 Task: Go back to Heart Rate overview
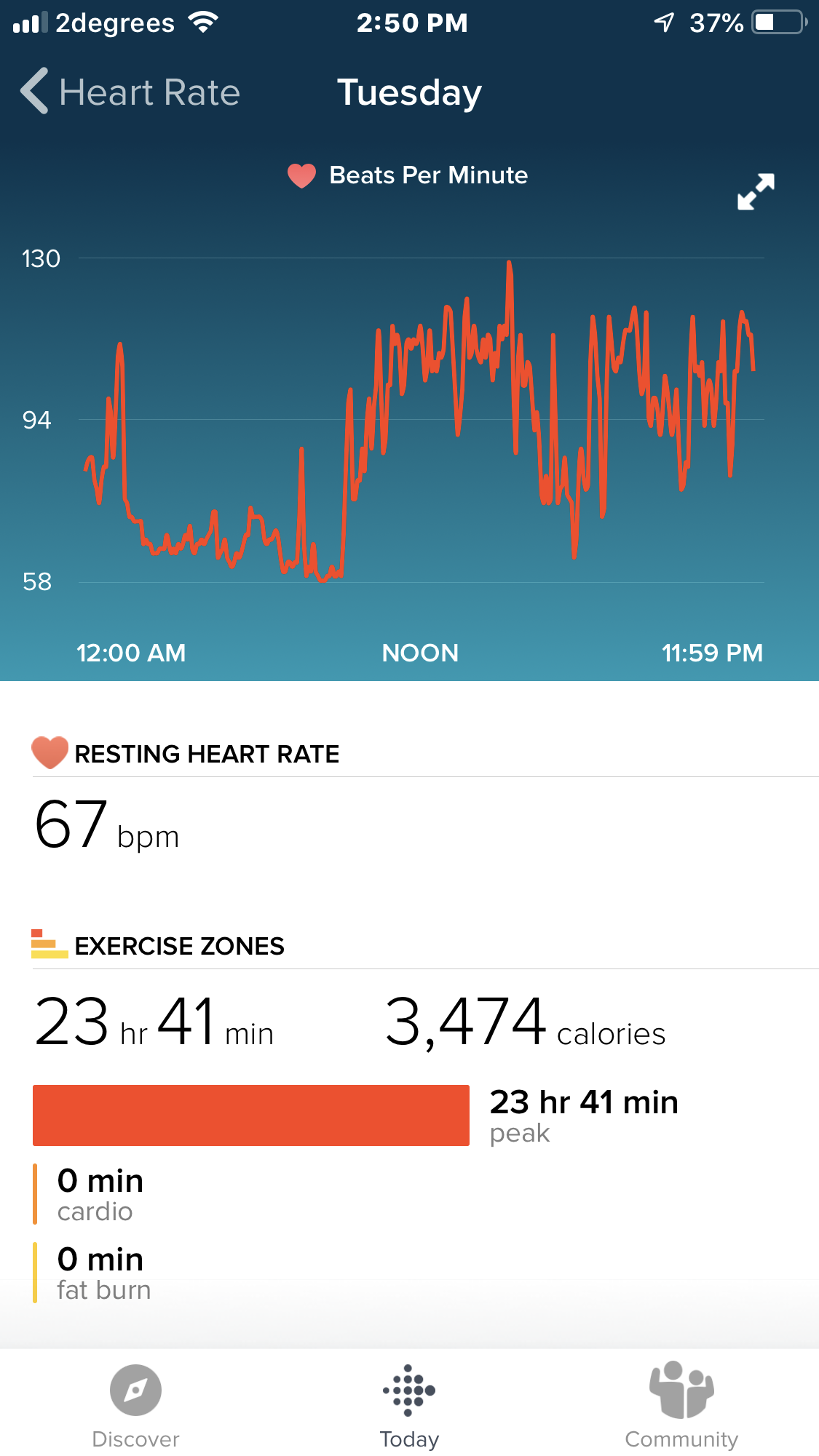pos(131,92)
